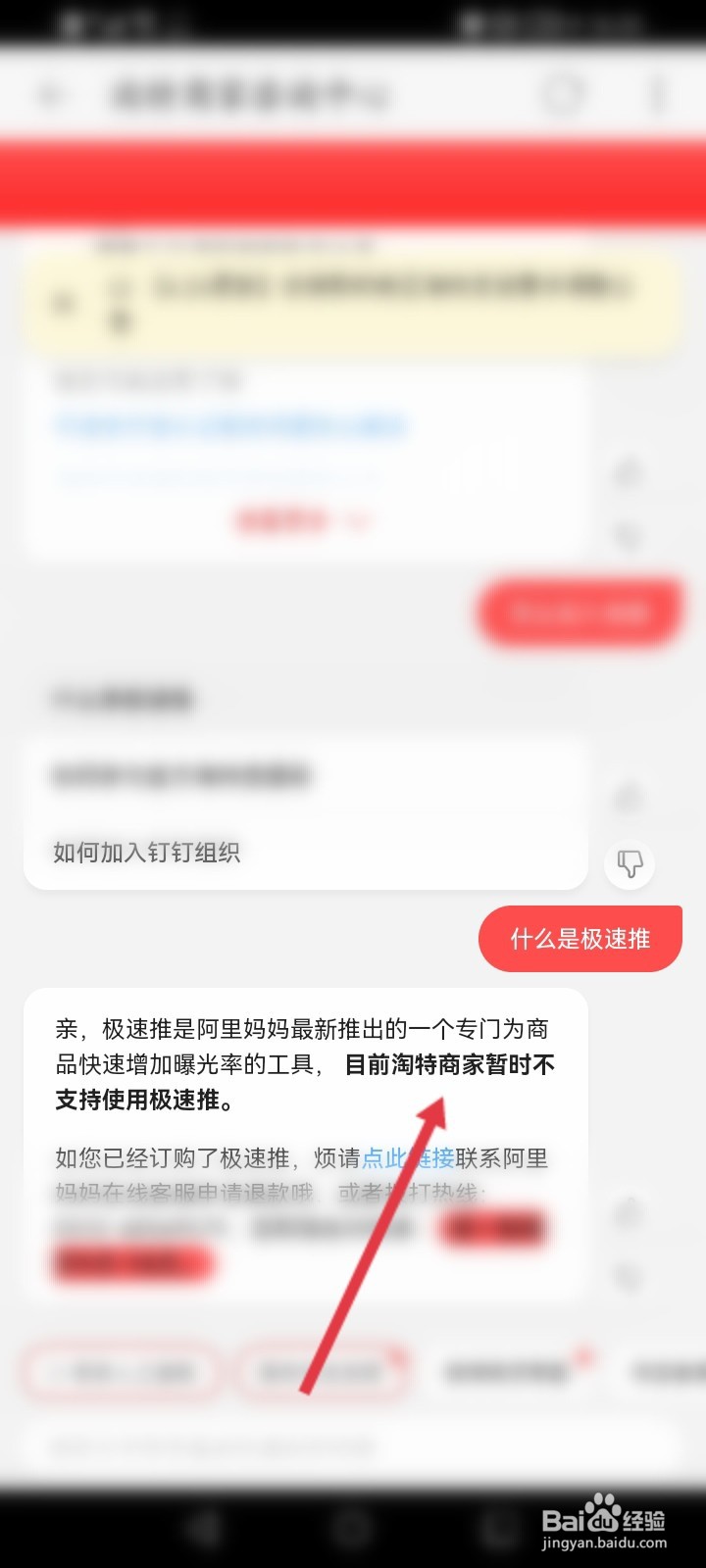Tap the red 什么是极速推 message bubble
706x1568 pixels.
coord(580,938)
